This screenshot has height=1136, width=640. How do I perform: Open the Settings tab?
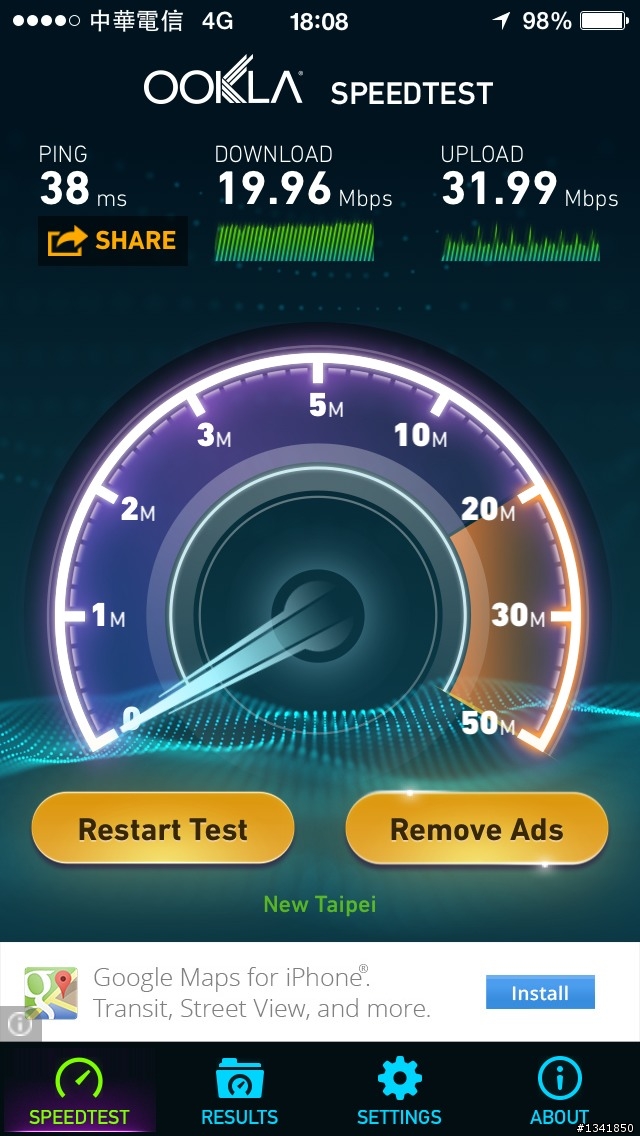tap(399, 1091)
